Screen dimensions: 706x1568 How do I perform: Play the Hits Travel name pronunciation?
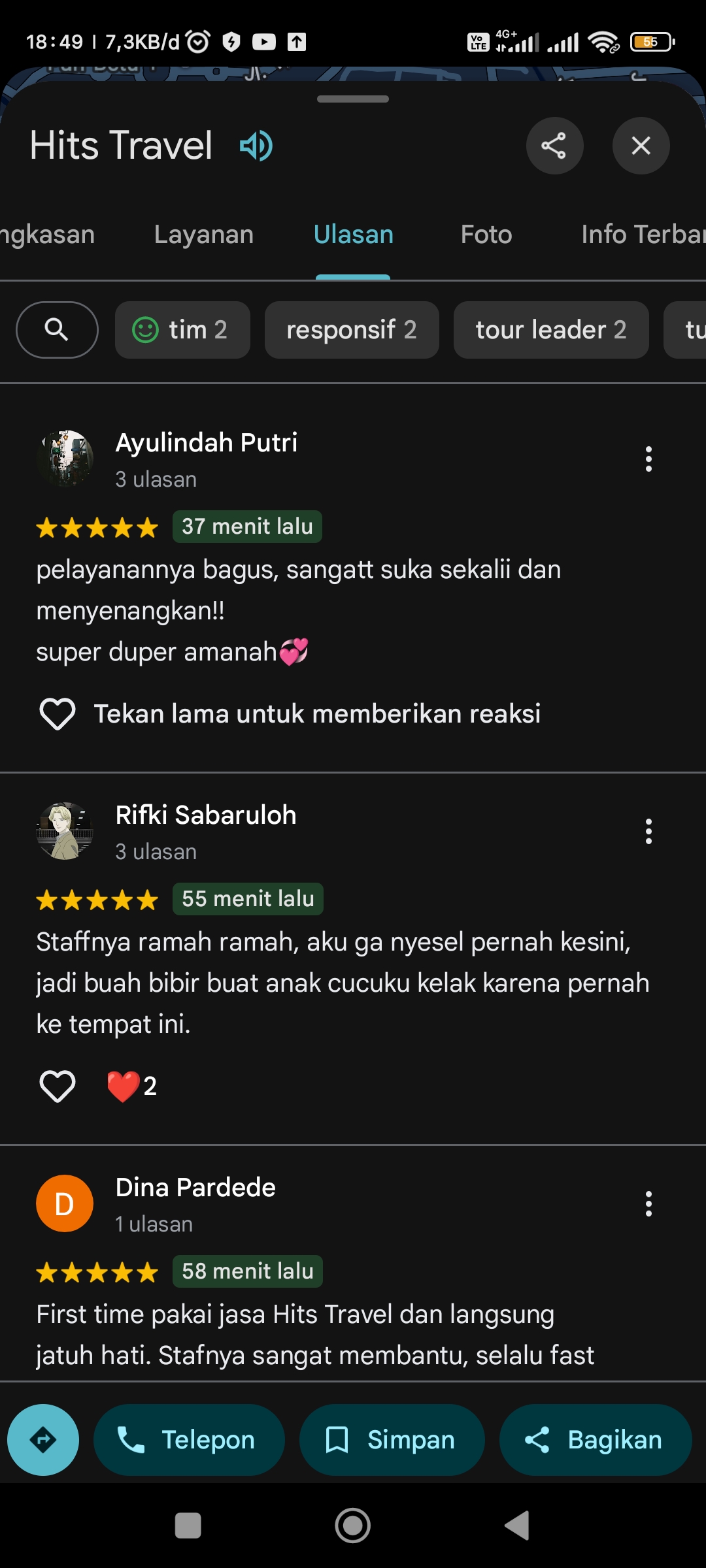click(x=256, y=146)
